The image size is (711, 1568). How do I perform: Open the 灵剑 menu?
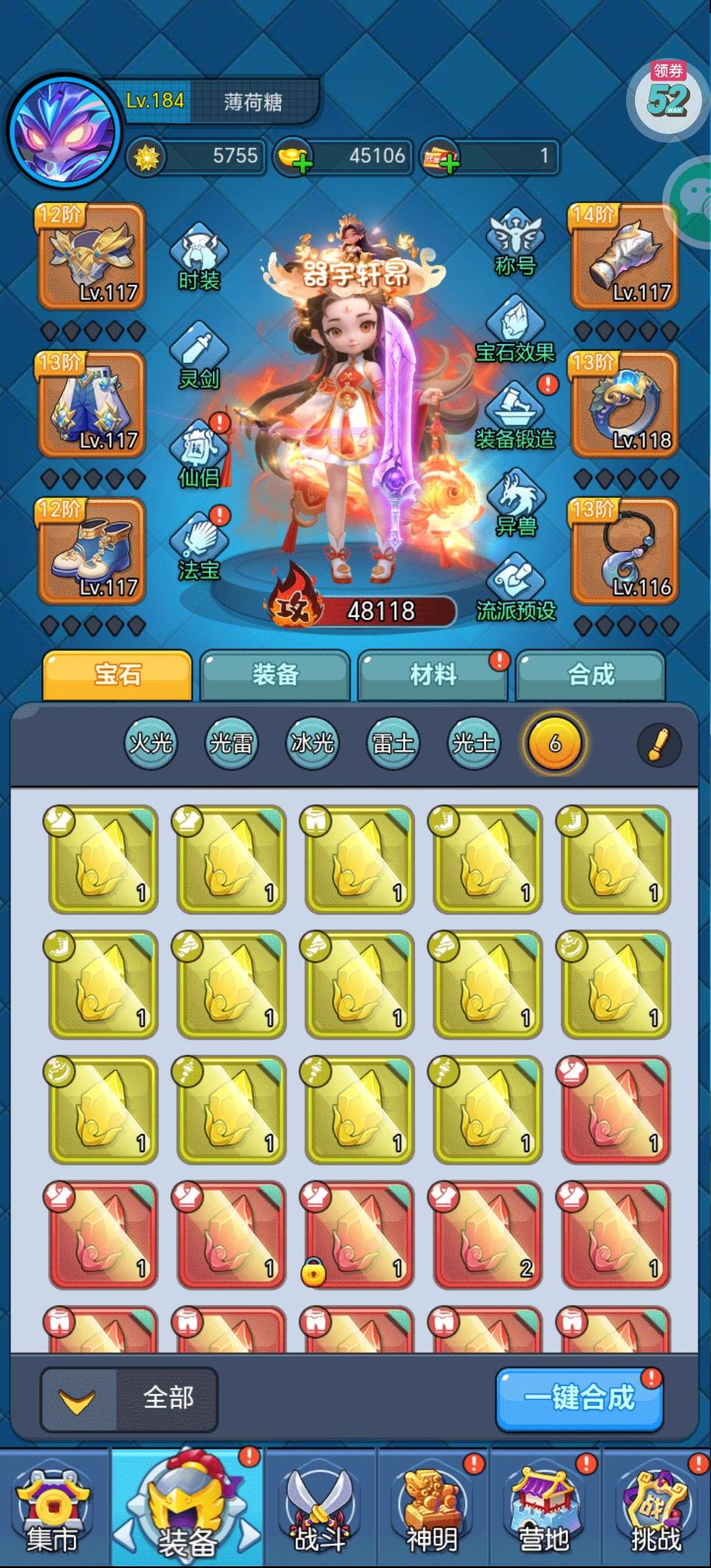click(199, 356)
